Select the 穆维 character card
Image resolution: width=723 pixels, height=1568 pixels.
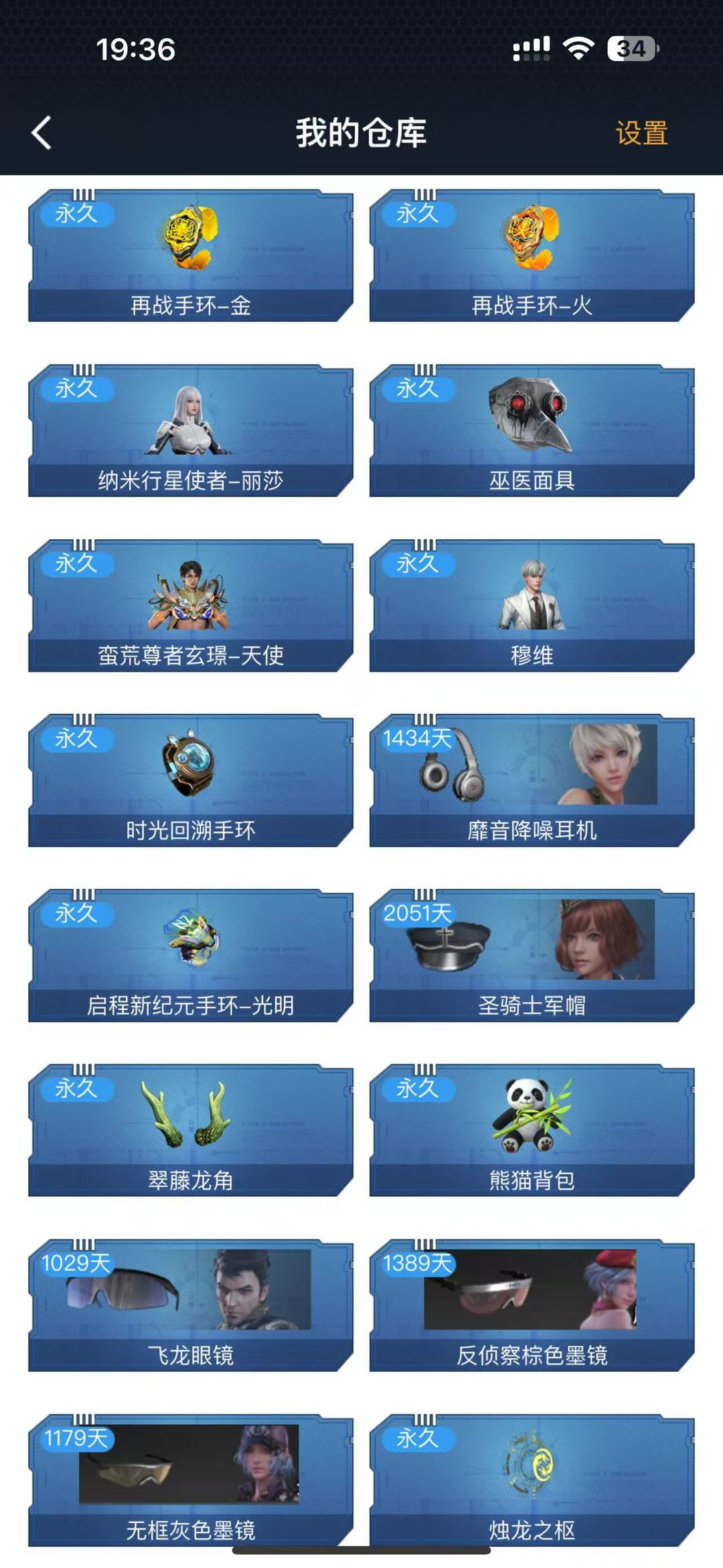point(532,605)
